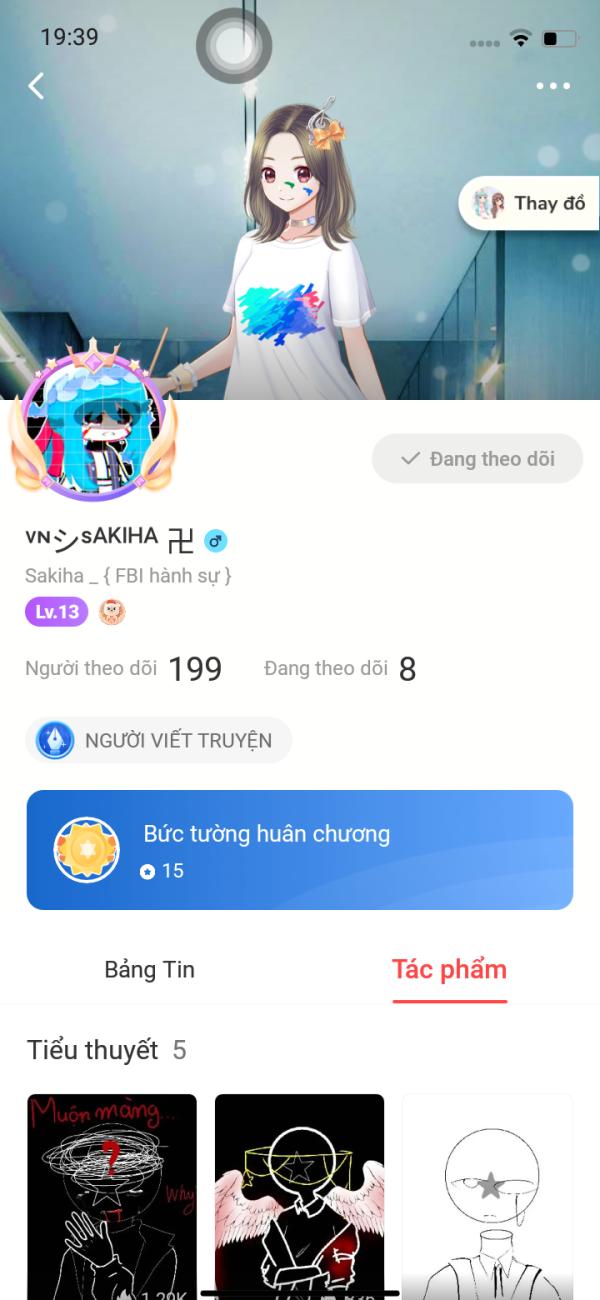The width and height of the screenshot is (600, 1300).
Task: Tap the Đang theo dõi following button
Action: click(477, 459)
